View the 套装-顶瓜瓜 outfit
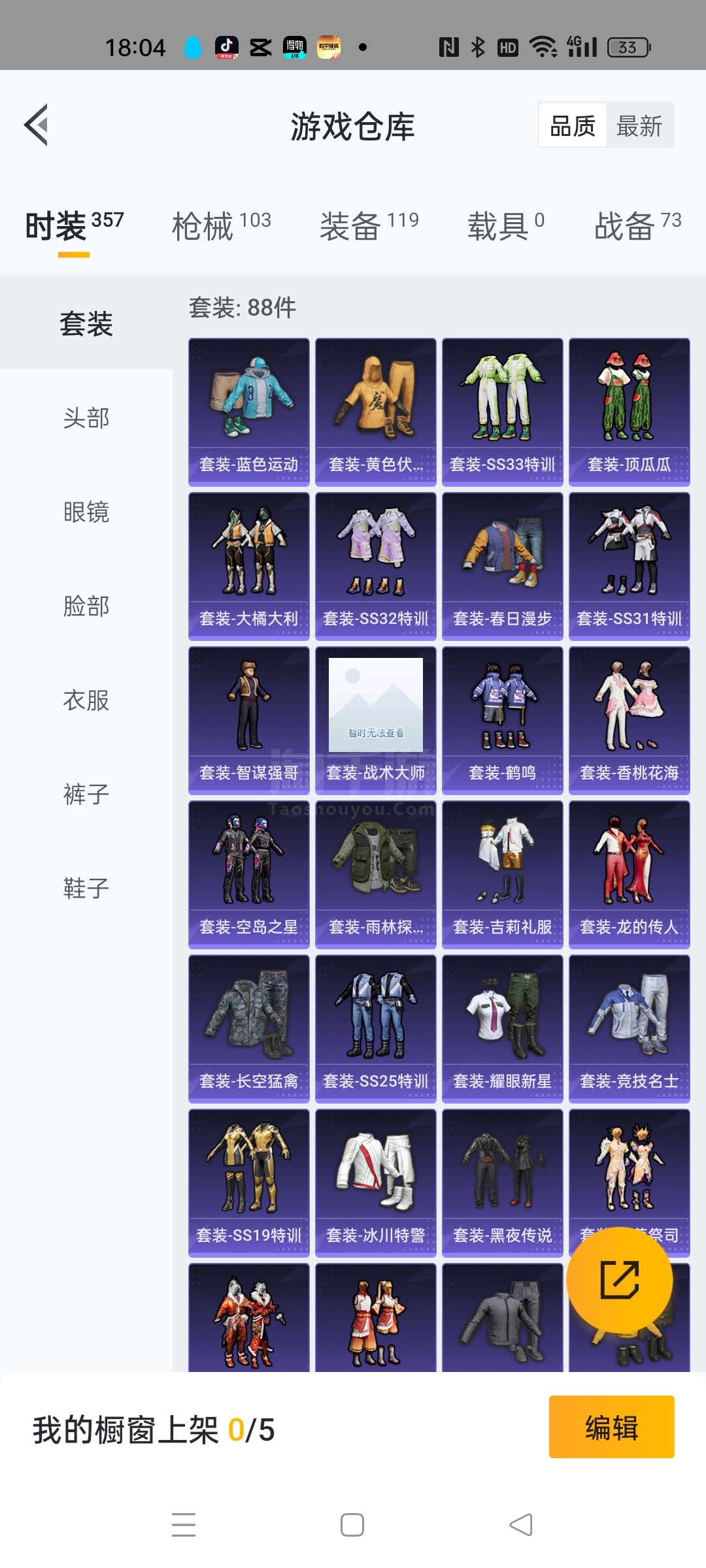Screen dimensions: 706x1568 click(x=630, y=412)
